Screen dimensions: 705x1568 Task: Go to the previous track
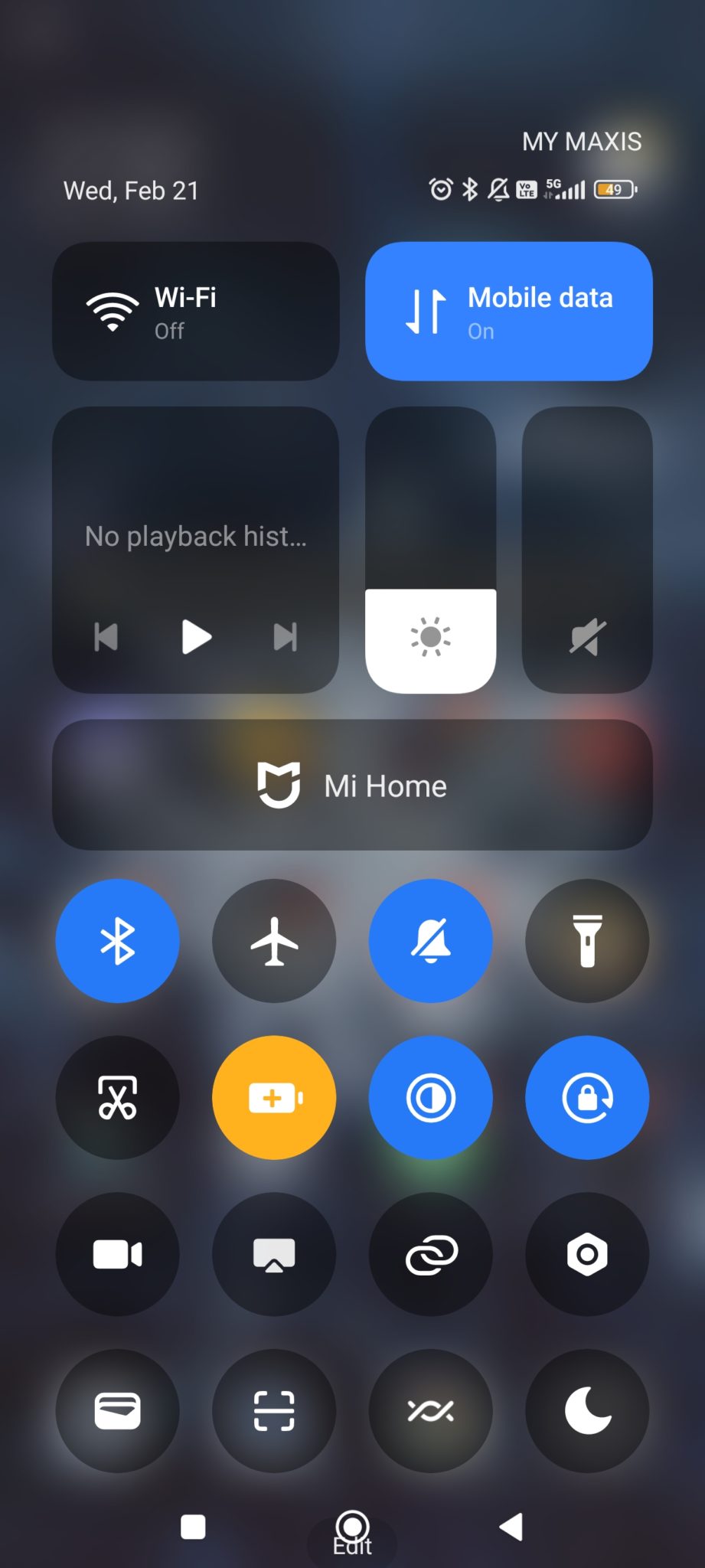click(106, 637)
